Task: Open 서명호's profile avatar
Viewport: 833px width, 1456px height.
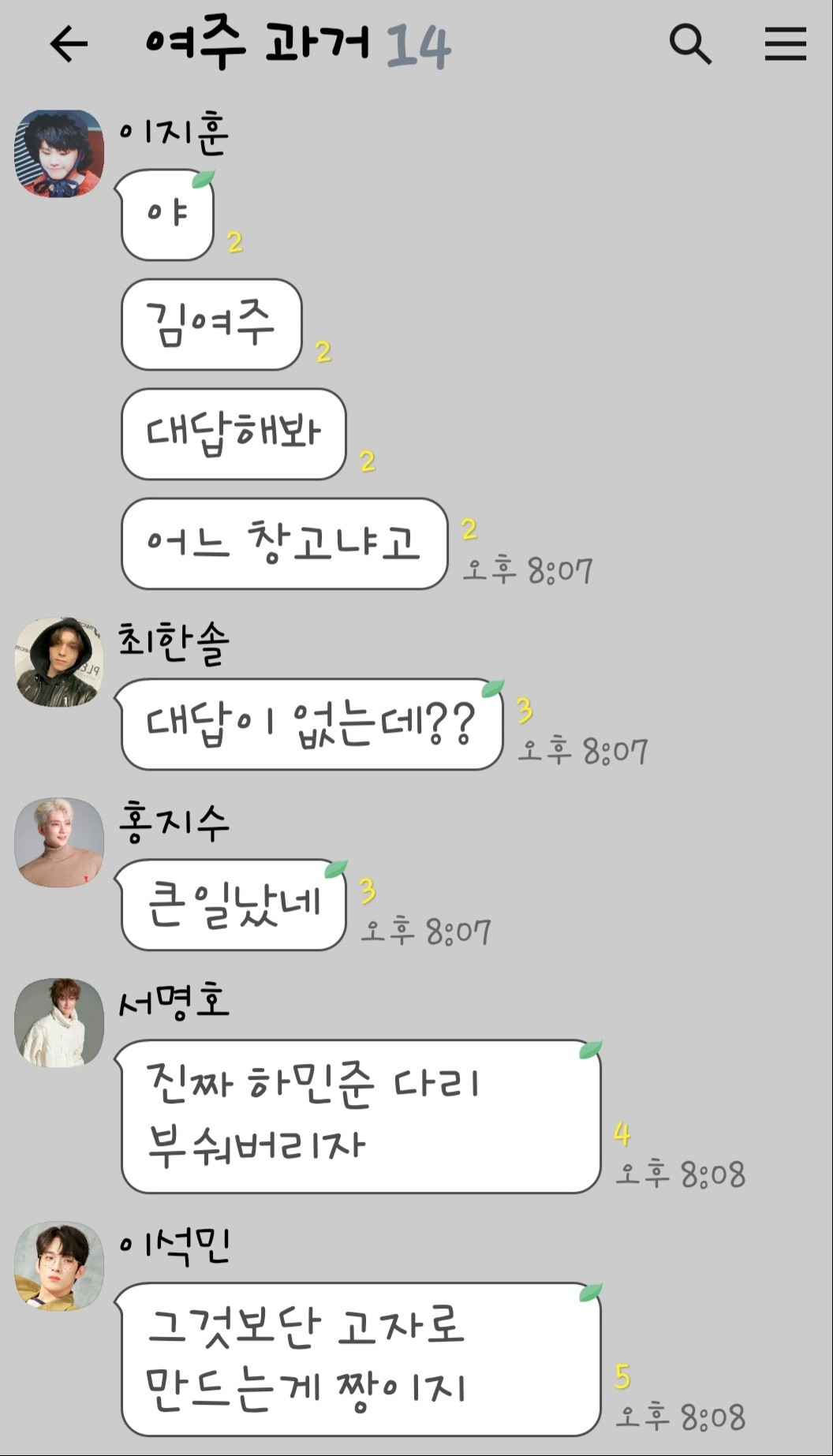Action: point(59,1022)
